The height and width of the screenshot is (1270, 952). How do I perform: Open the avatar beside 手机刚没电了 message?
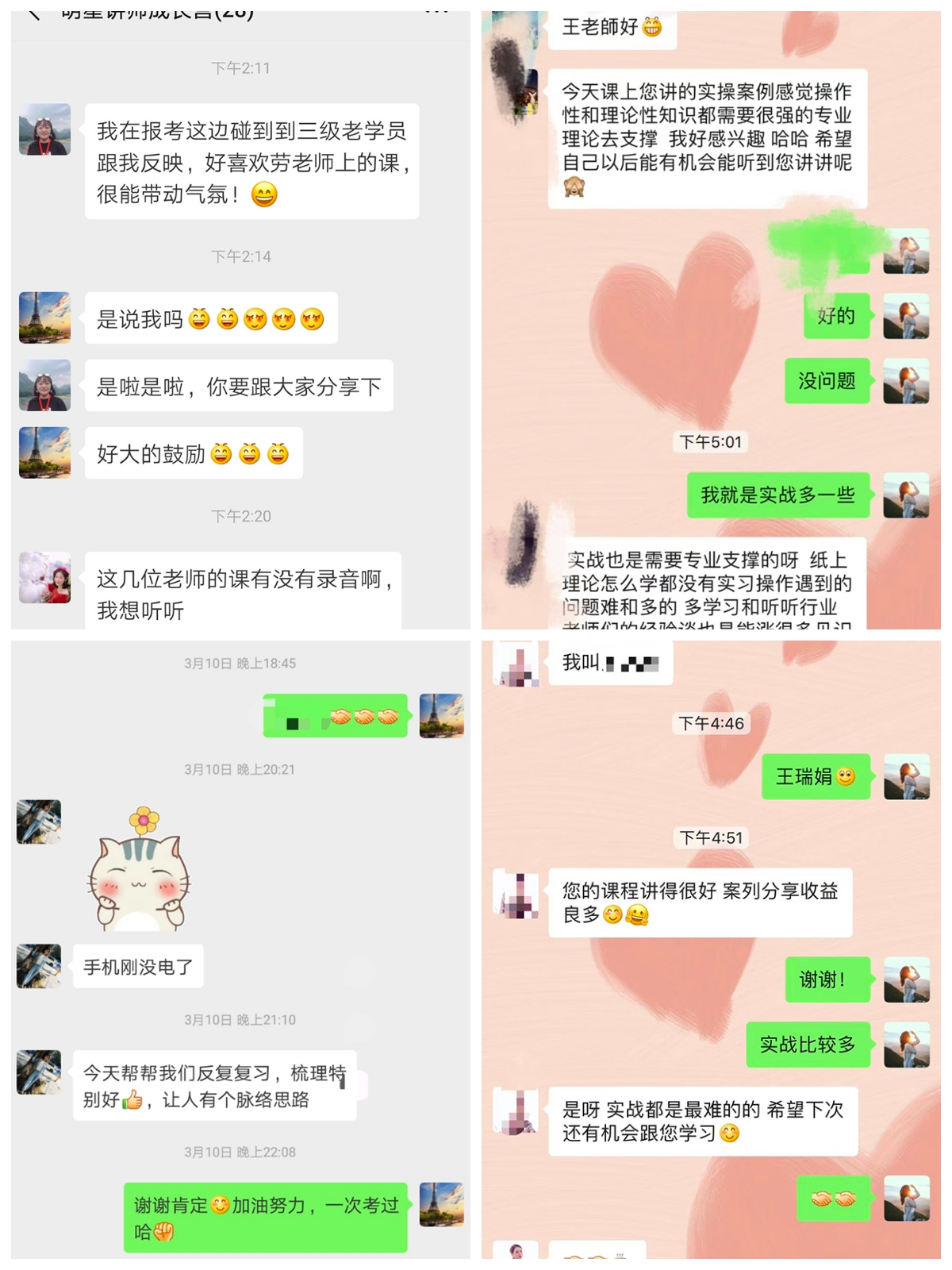coord(38,967)
